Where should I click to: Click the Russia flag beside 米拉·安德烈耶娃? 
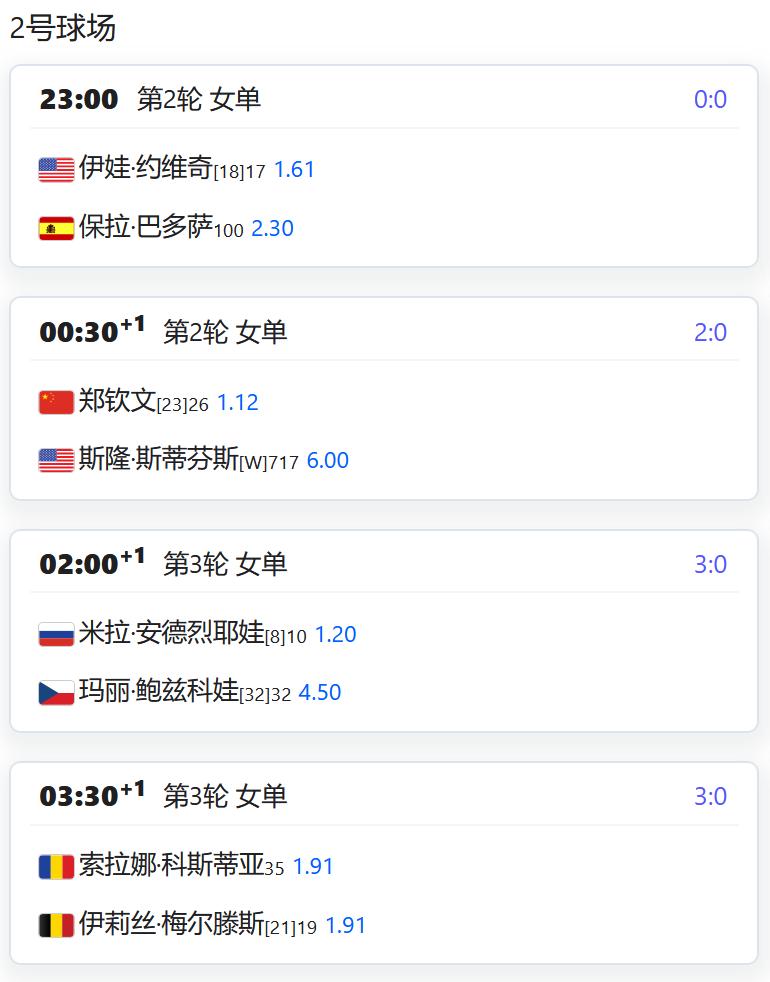[58, 633]
